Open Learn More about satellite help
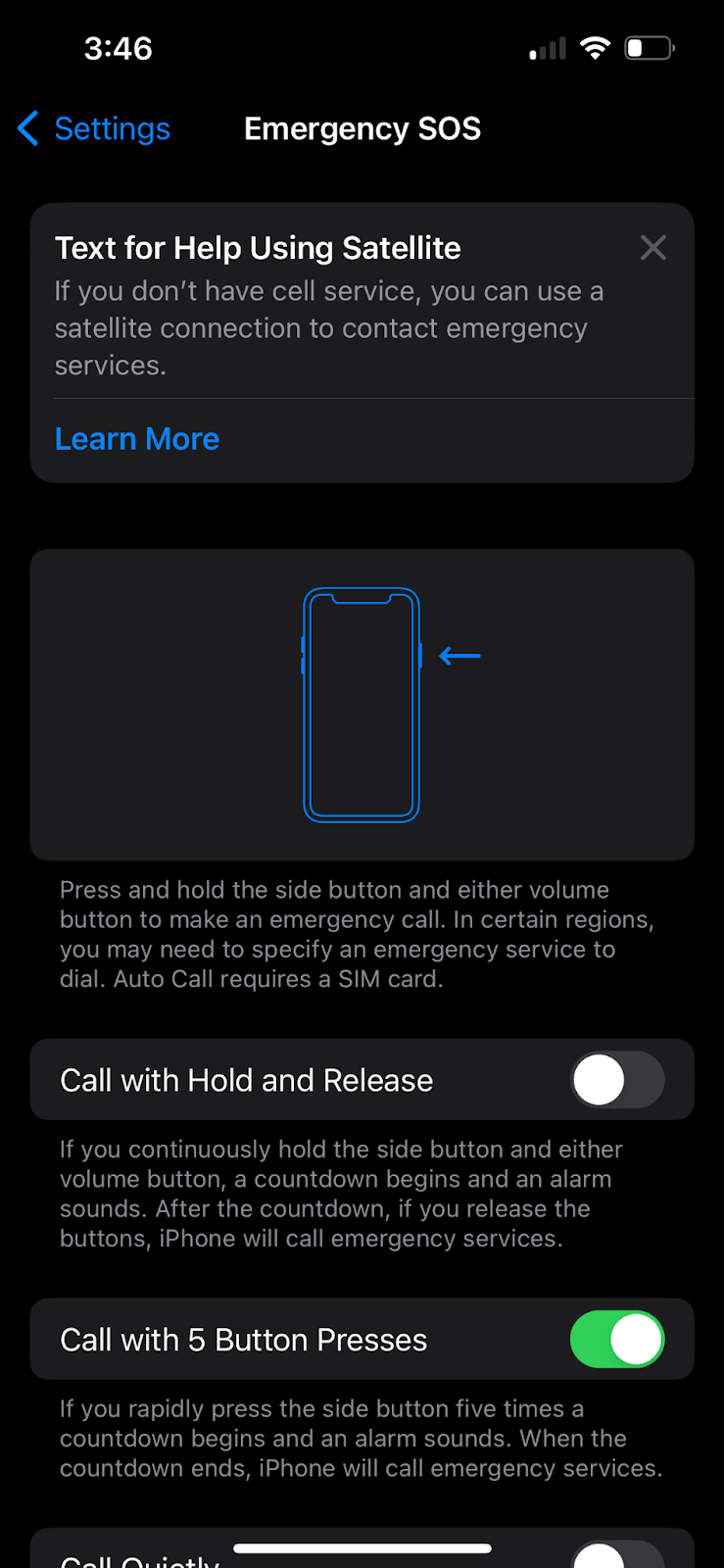Screen dimensions: 724x1568 (x=137, y=439)
